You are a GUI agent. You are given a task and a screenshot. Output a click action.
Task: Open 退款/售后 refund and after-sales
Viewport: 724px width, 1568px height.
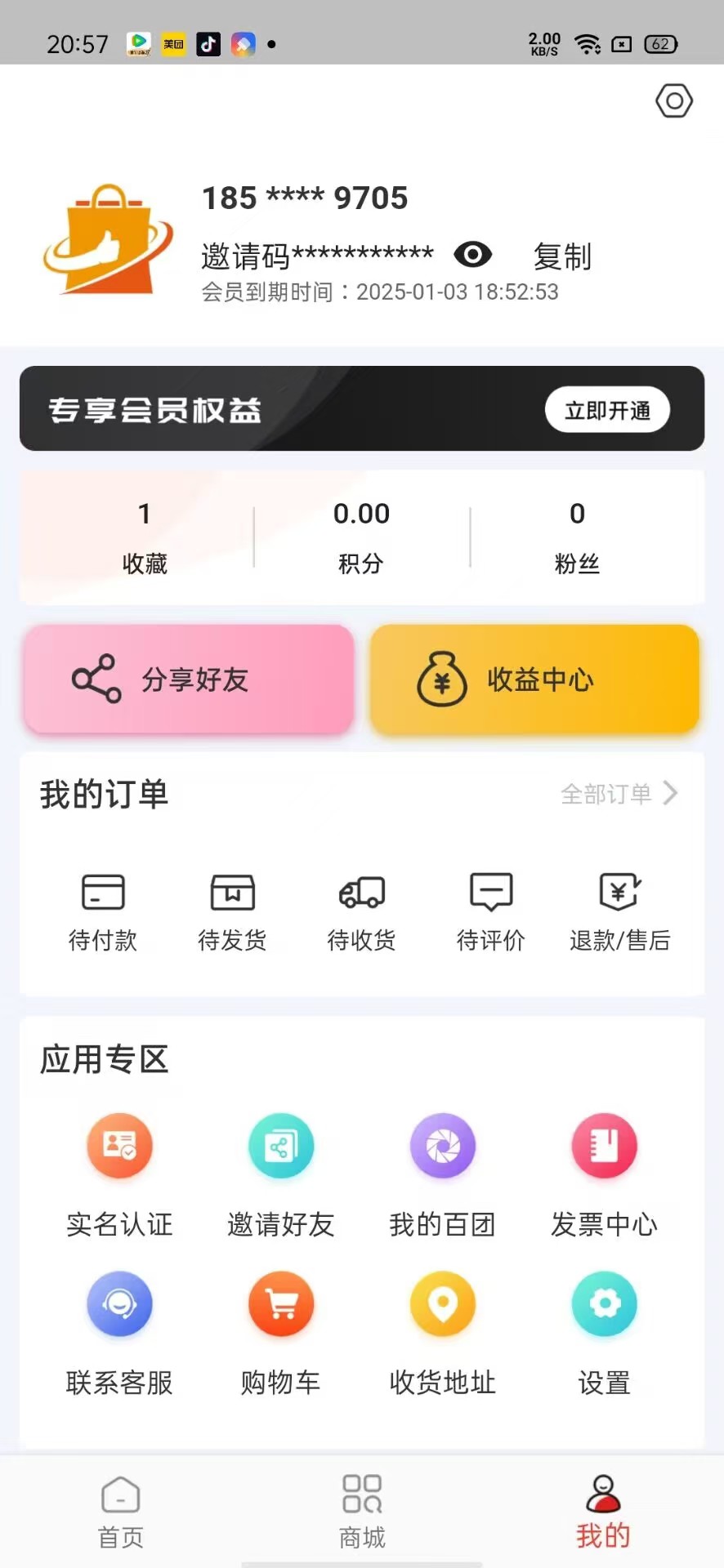[619, 911]
